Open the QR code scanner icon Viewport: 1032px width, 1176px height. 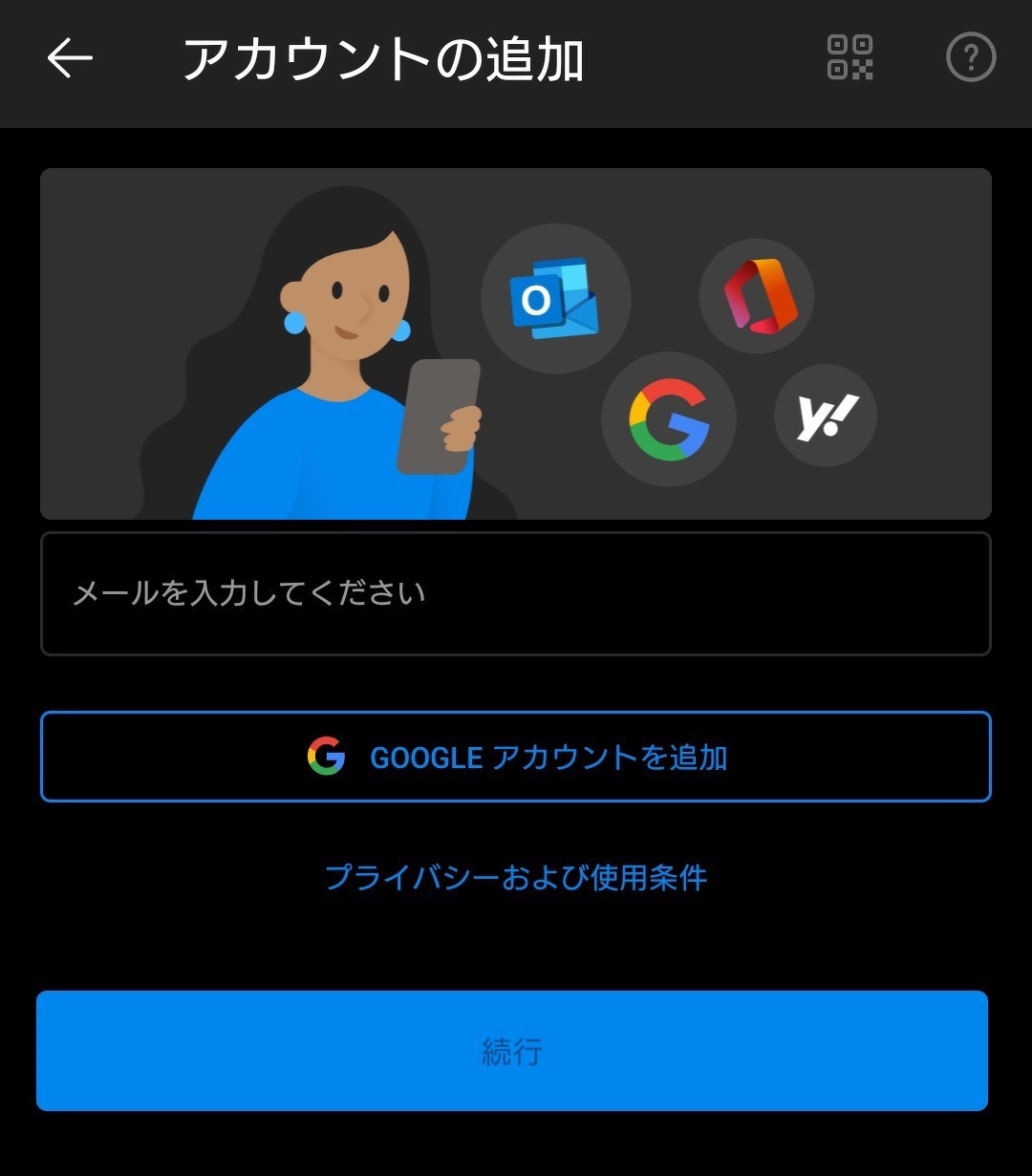849,57
